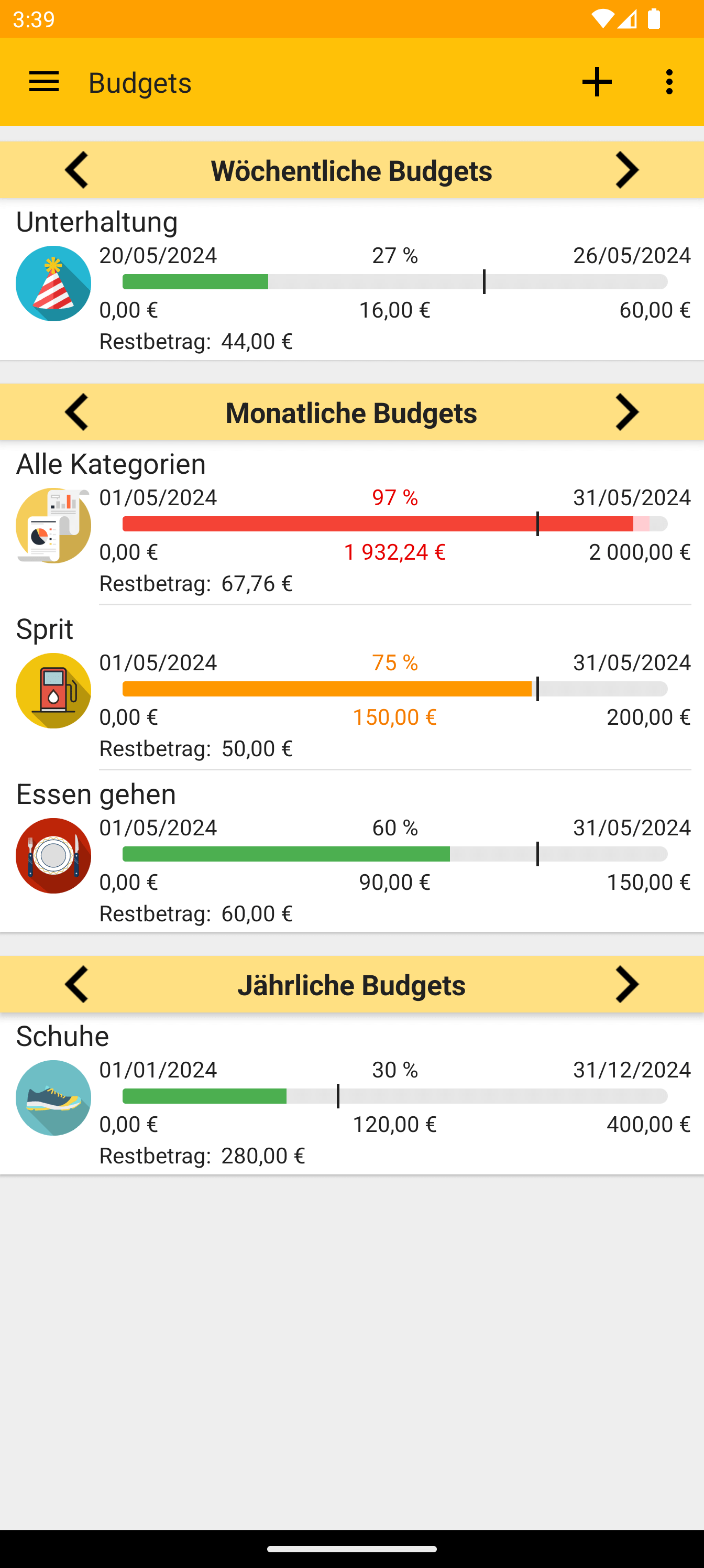The height and width of the screenshot is (1568, 704).
Task: Open the Alle Kategorien budget
Action: [x=351, y=524]
